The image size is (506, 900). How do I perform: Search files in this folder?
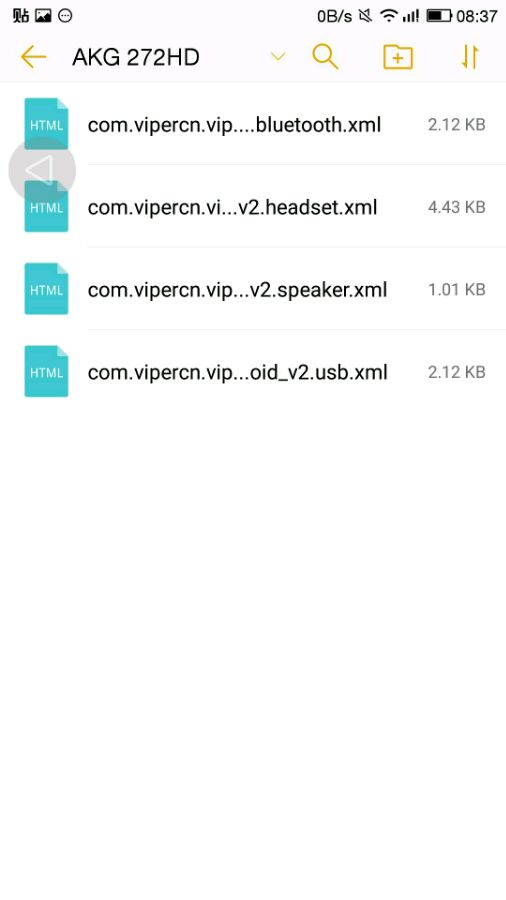click(x=325, y=56)
